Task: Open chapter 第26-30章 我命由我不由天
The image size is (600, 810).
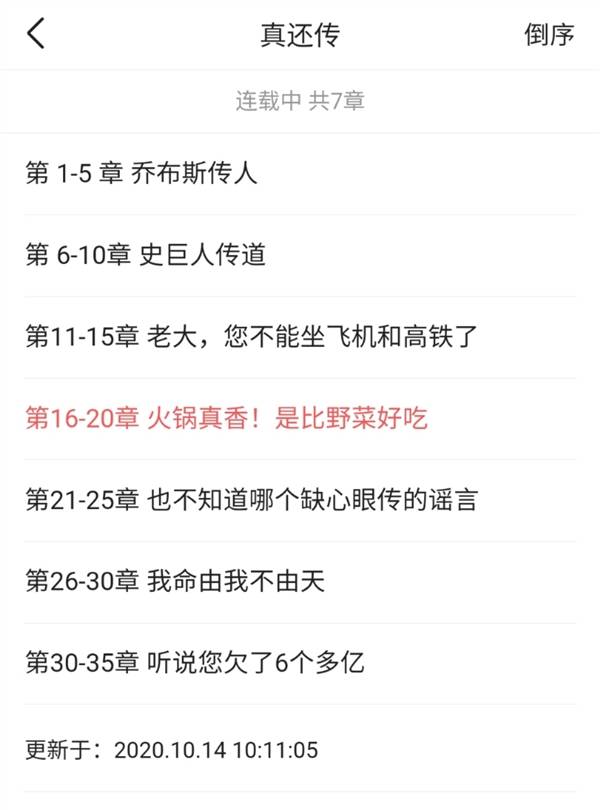Action: pyautogui.click(x=175, y=581)
